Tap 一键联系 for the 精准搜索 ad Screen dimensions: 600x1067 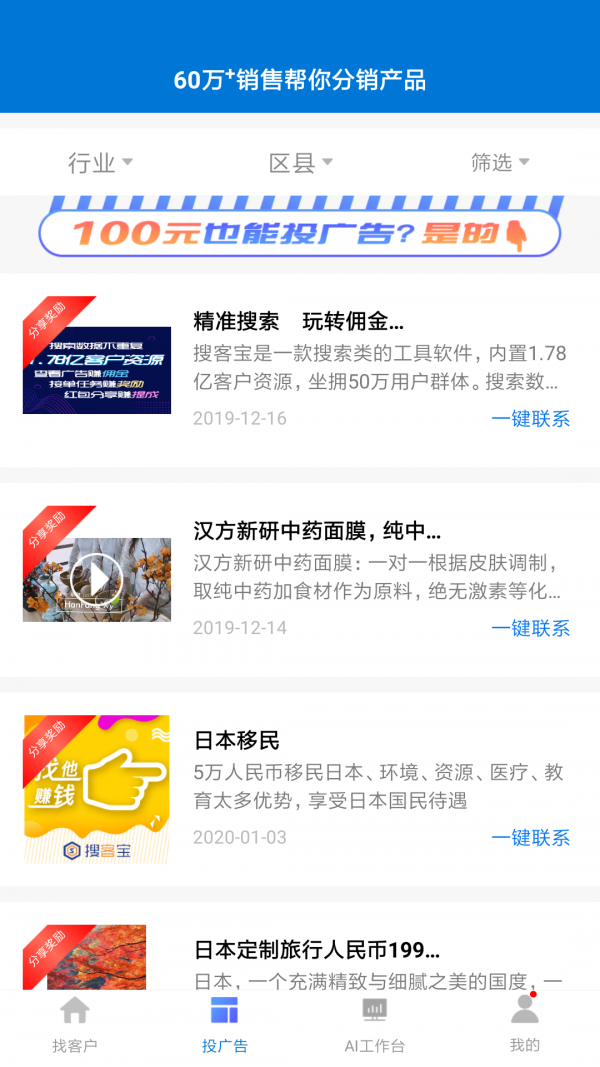tap(530, 419)
